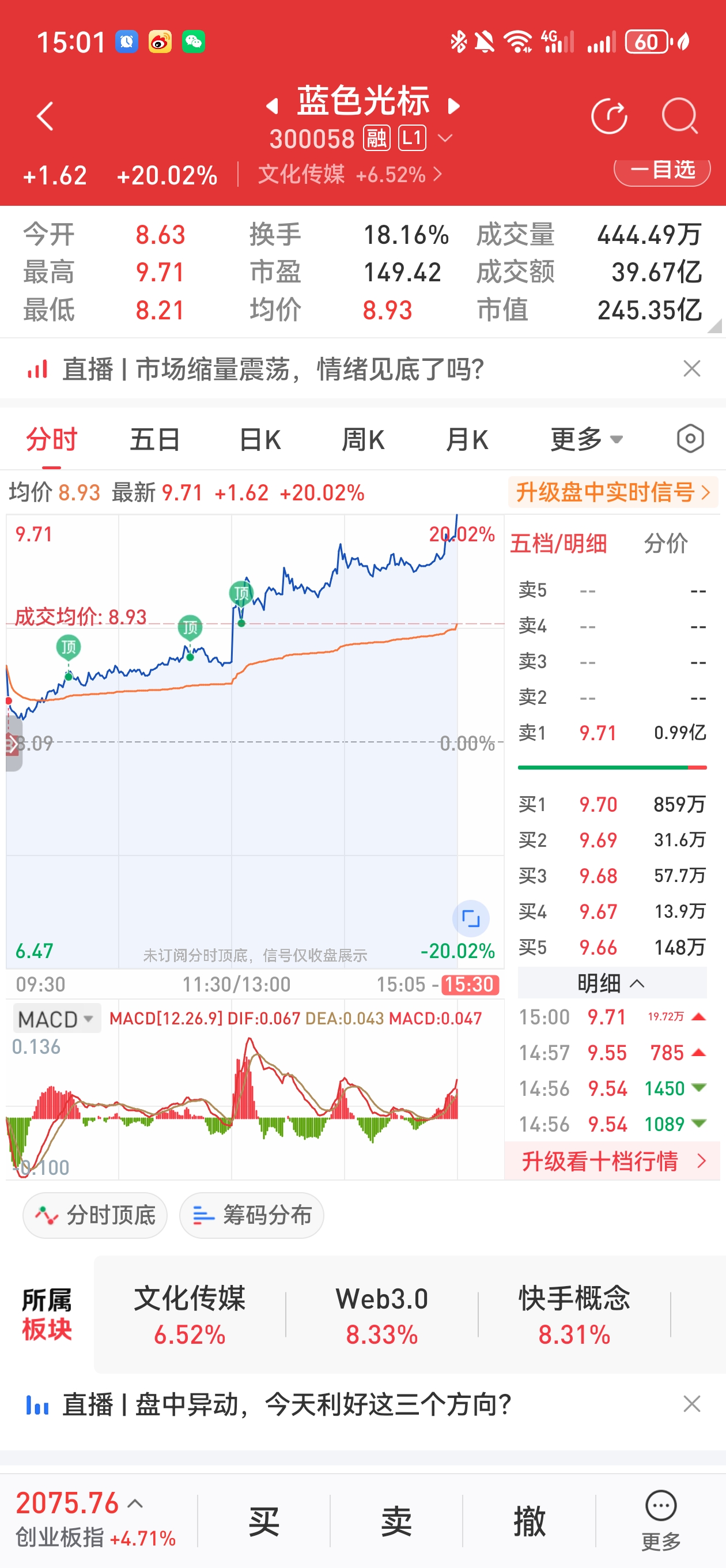Refresh the stock quote
Image resolution: width=726 pixels, height=1568 pixels.
click(609, 116)
